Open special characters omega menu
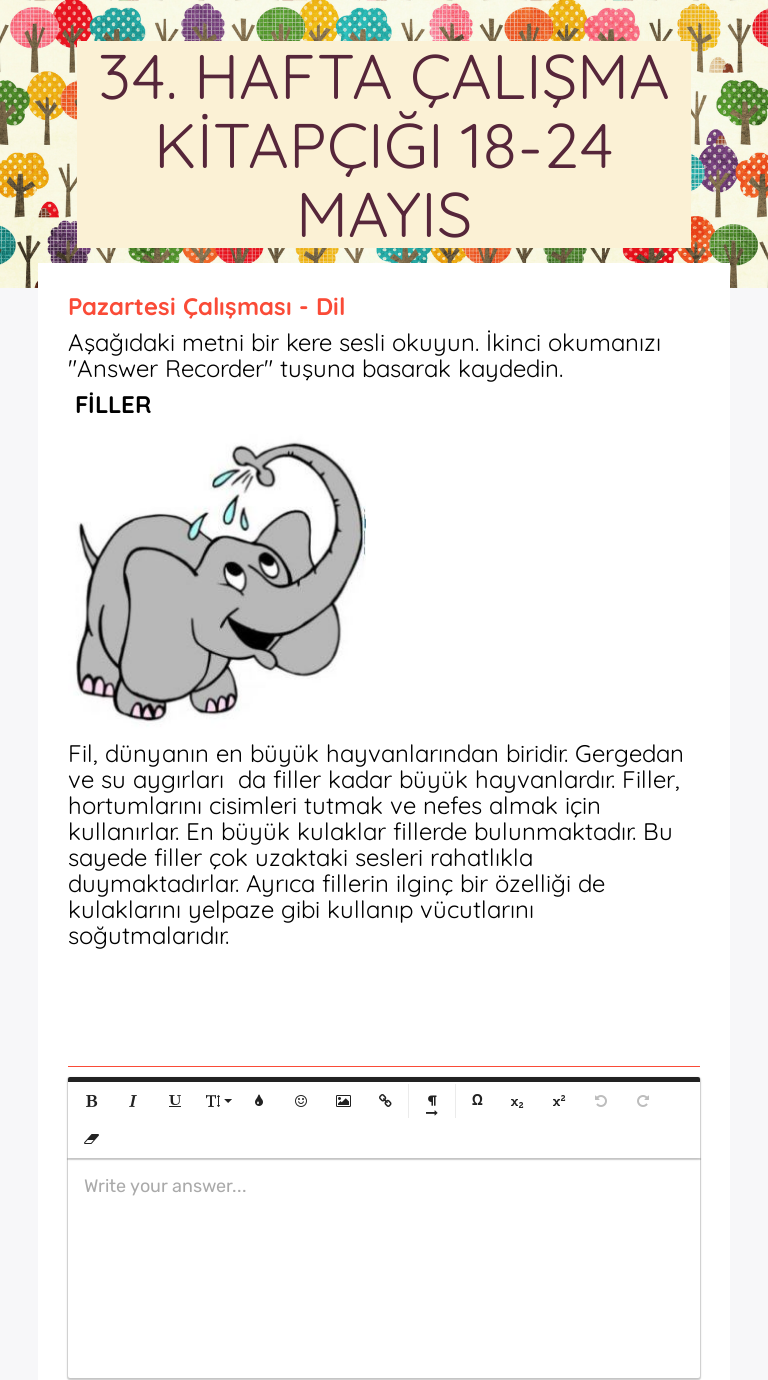This screenshot has width=768, height=1380. tap(477, 1101)
